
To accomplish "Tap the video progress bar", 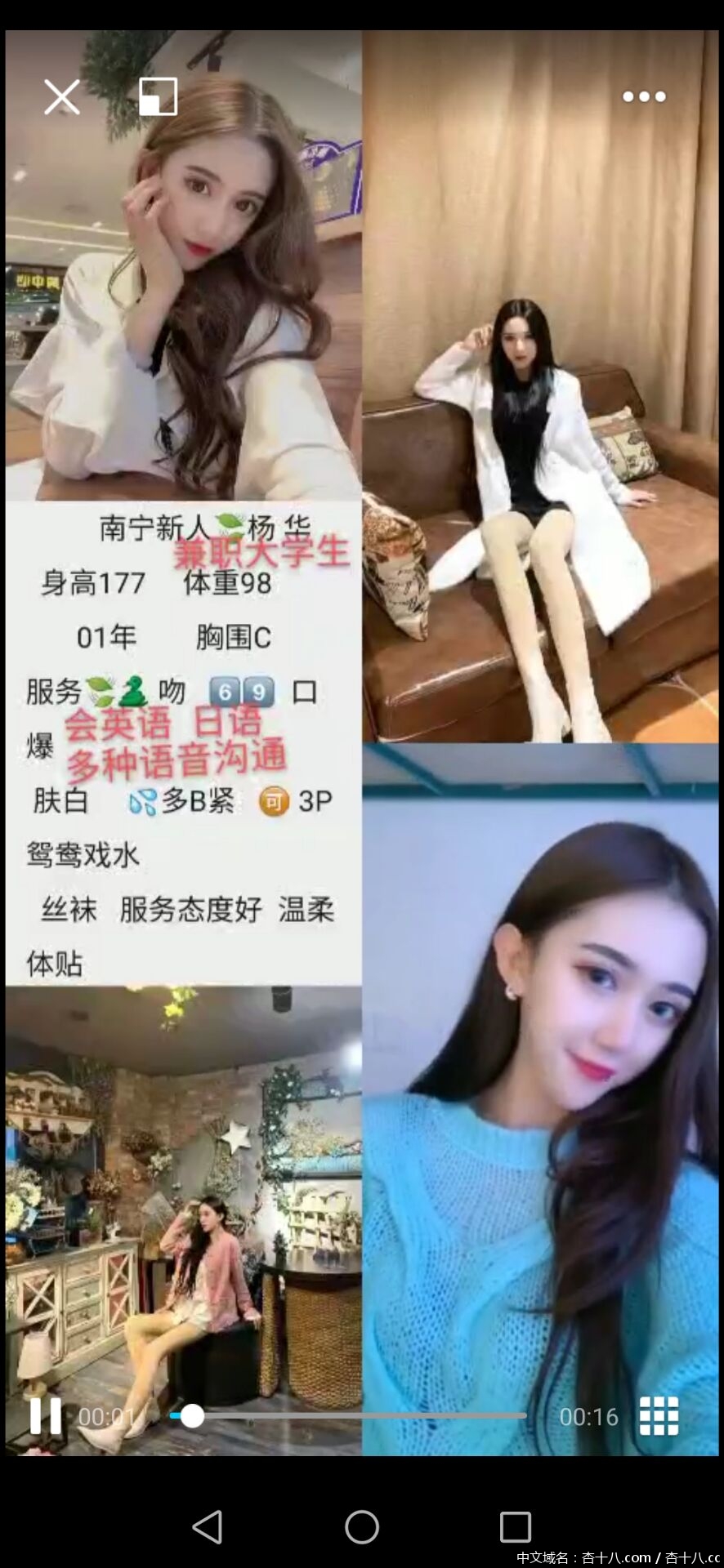I will (351, 1415).
